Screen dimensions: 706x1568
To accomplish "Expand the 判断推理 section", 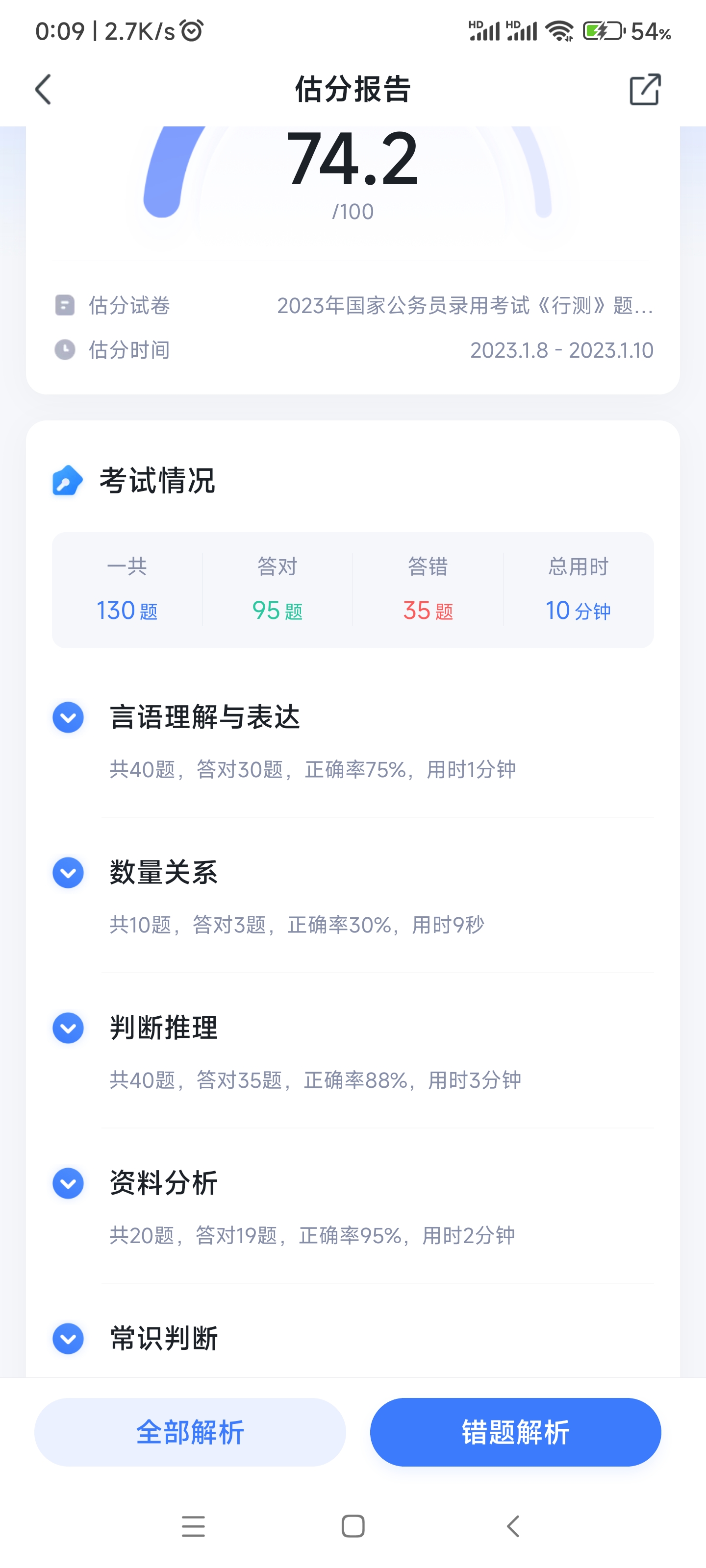I will (x=68, y=1028).
